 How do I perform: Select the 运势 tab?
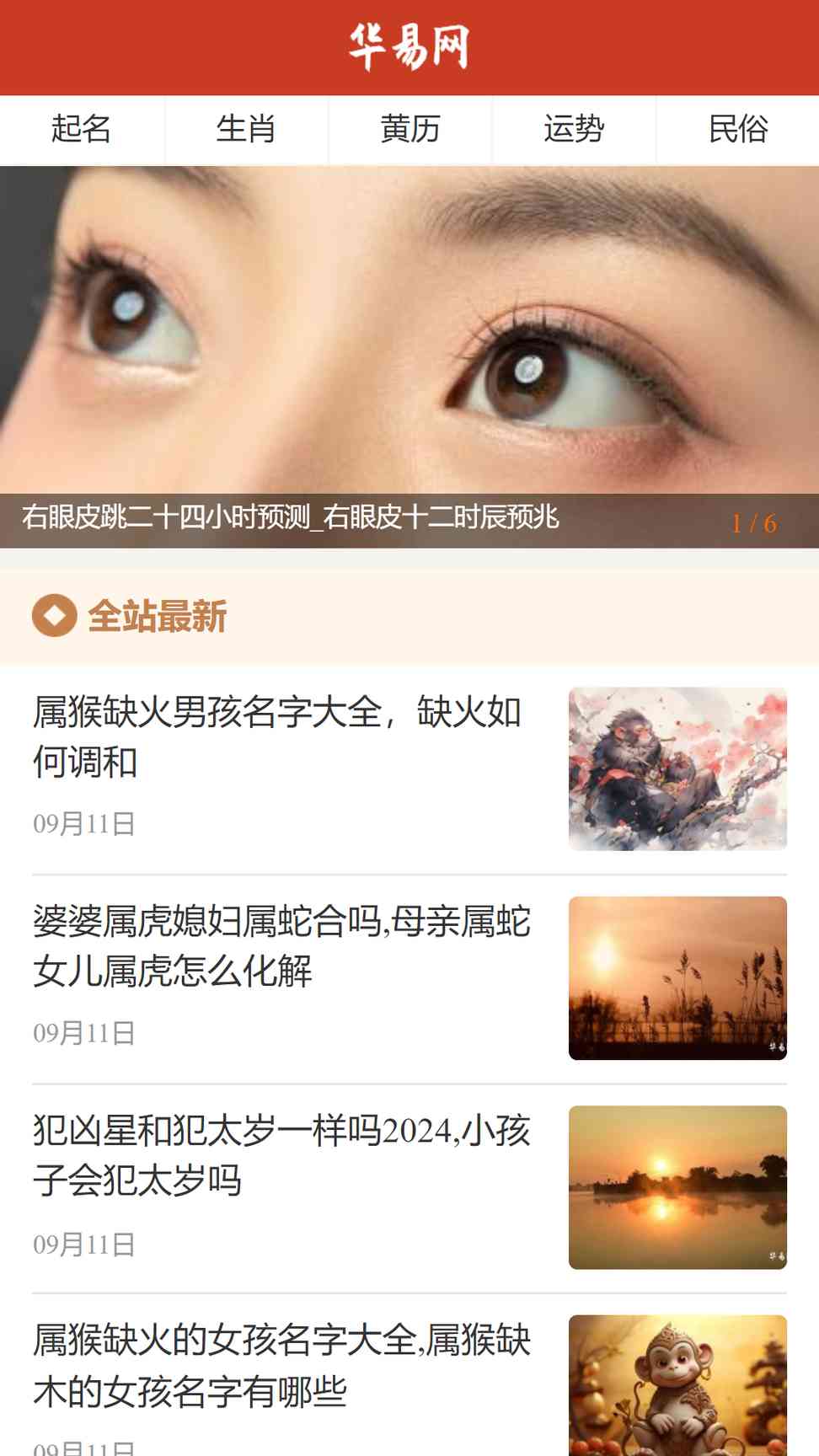[x=574, y=130]
